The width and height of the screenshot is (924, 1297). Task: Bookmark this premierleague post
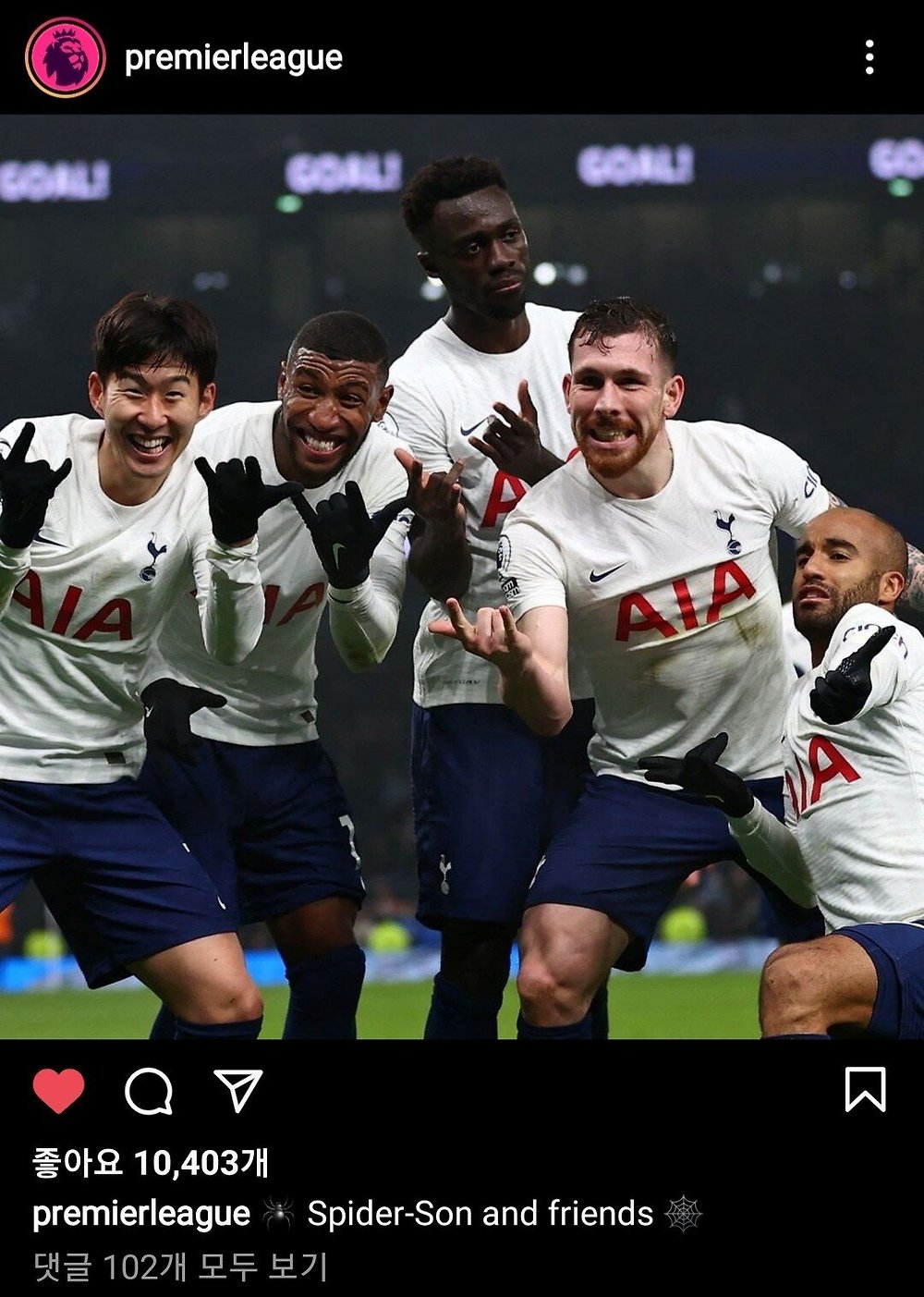coord(865,1090)
